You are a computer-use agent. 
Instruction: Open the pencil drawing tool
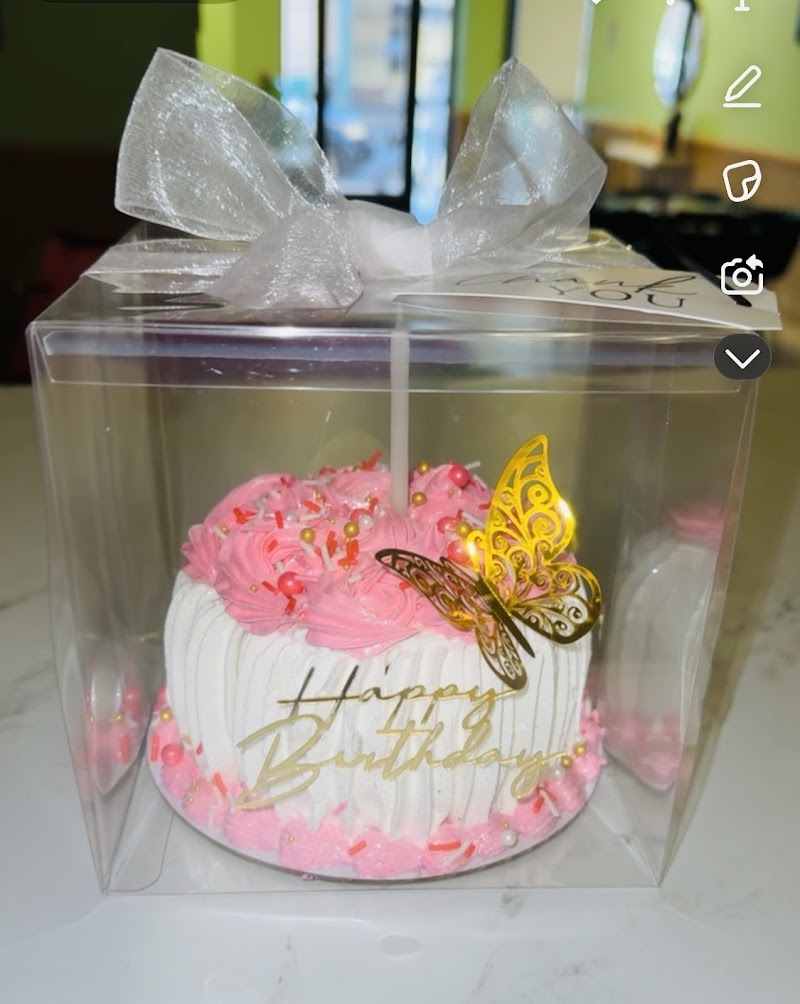[742, 88]
